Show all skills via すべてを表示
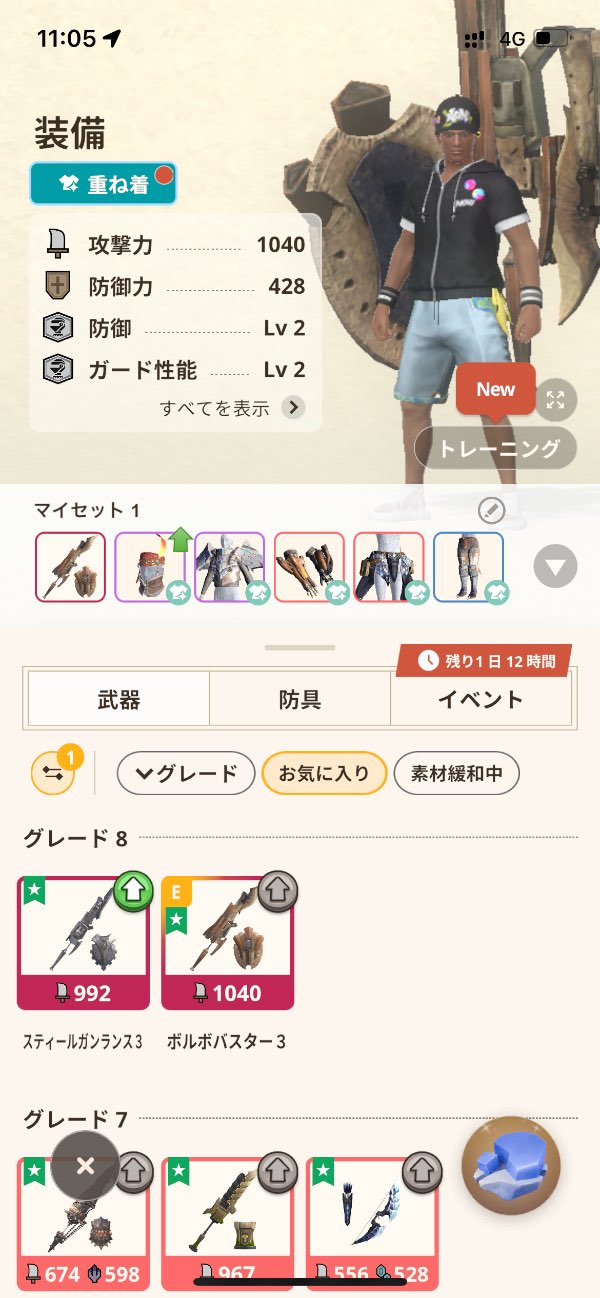Viewport: 600px width, 1298px height. (232, 407)
